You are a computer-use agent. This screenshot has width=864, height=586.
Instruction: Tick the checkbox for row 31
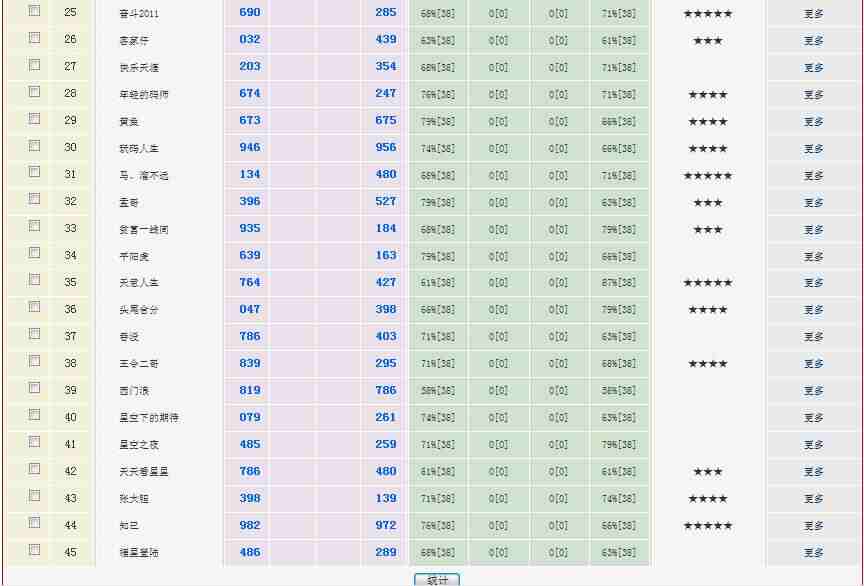(35, 172)
